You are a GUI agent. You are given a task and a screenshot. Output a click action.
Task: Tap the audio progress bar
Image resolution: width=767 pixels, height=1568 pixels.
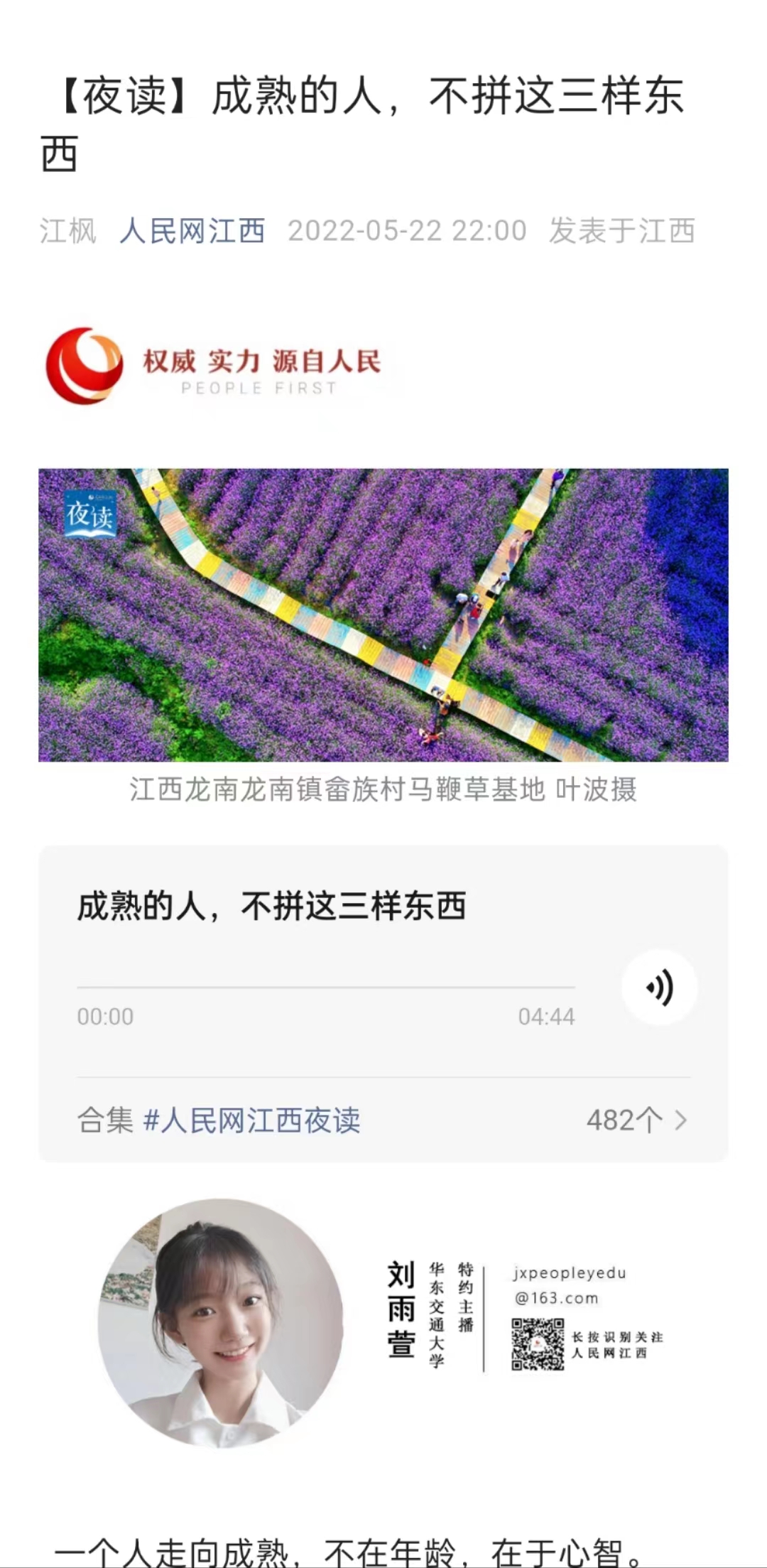pyautogui.click(x=325, y=987)
